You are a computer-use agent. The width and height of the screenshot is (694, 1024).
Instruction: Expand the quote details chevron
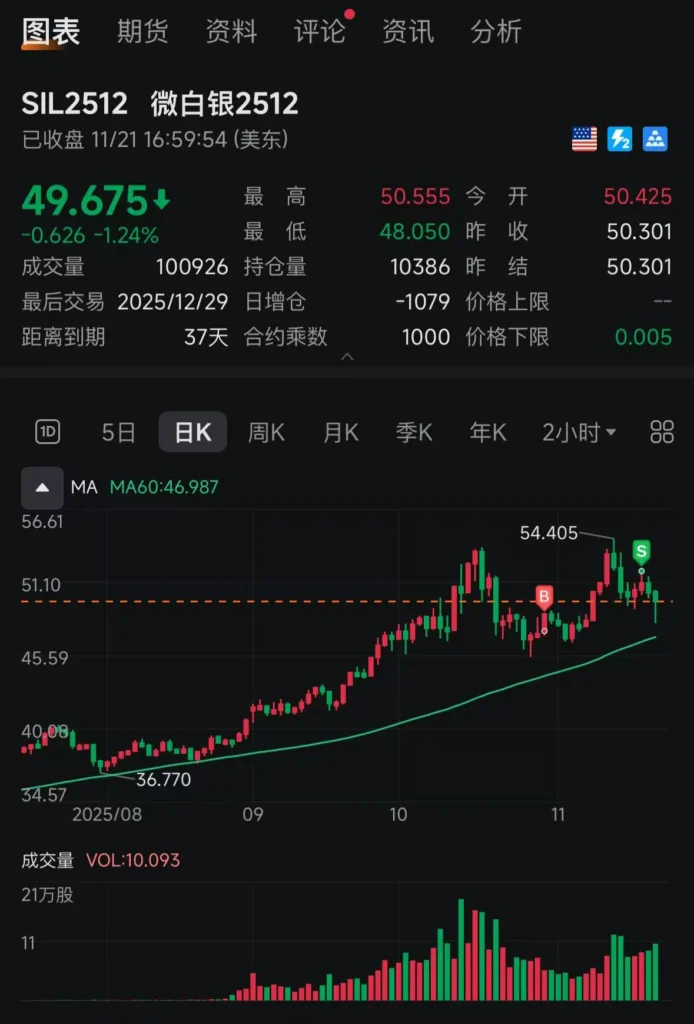click(347, 356)
